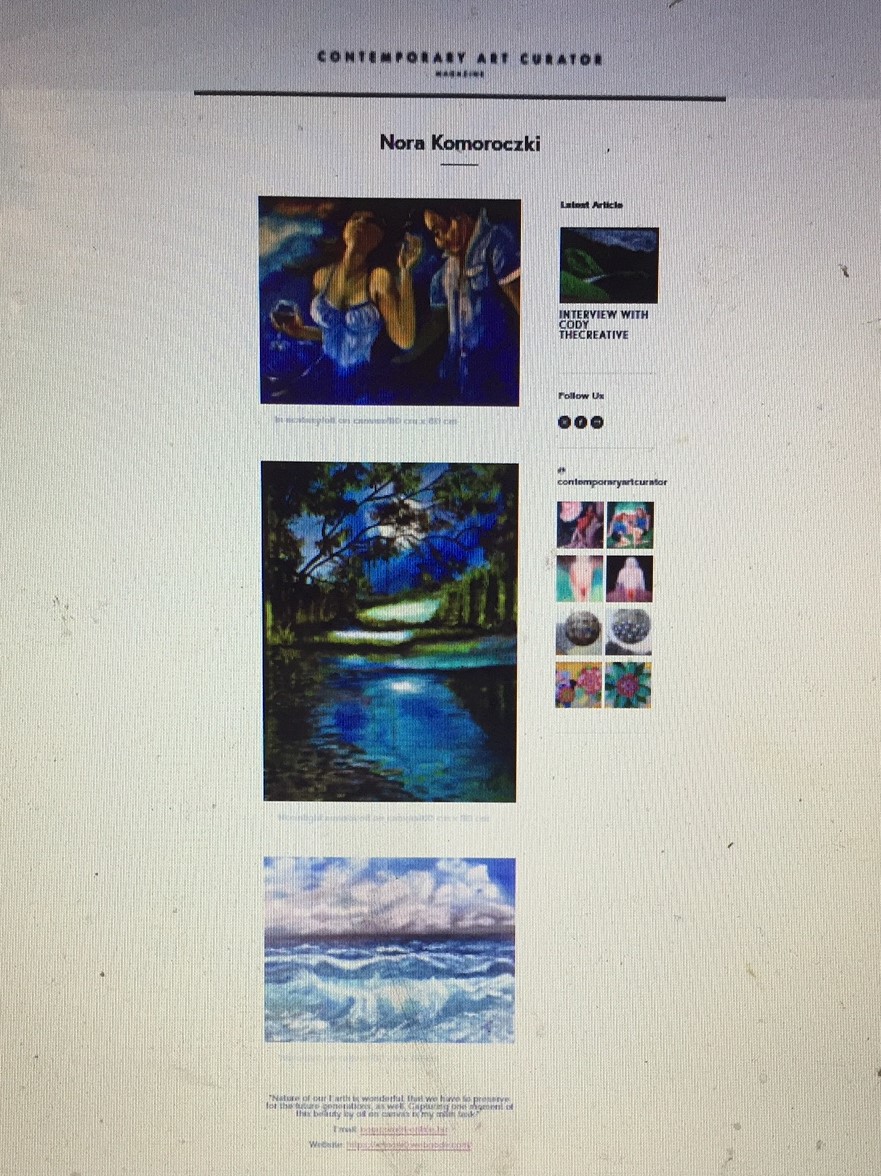Open the flower painting Instagram feed tile
This screenshot has height=1176, width=881.
579,686
